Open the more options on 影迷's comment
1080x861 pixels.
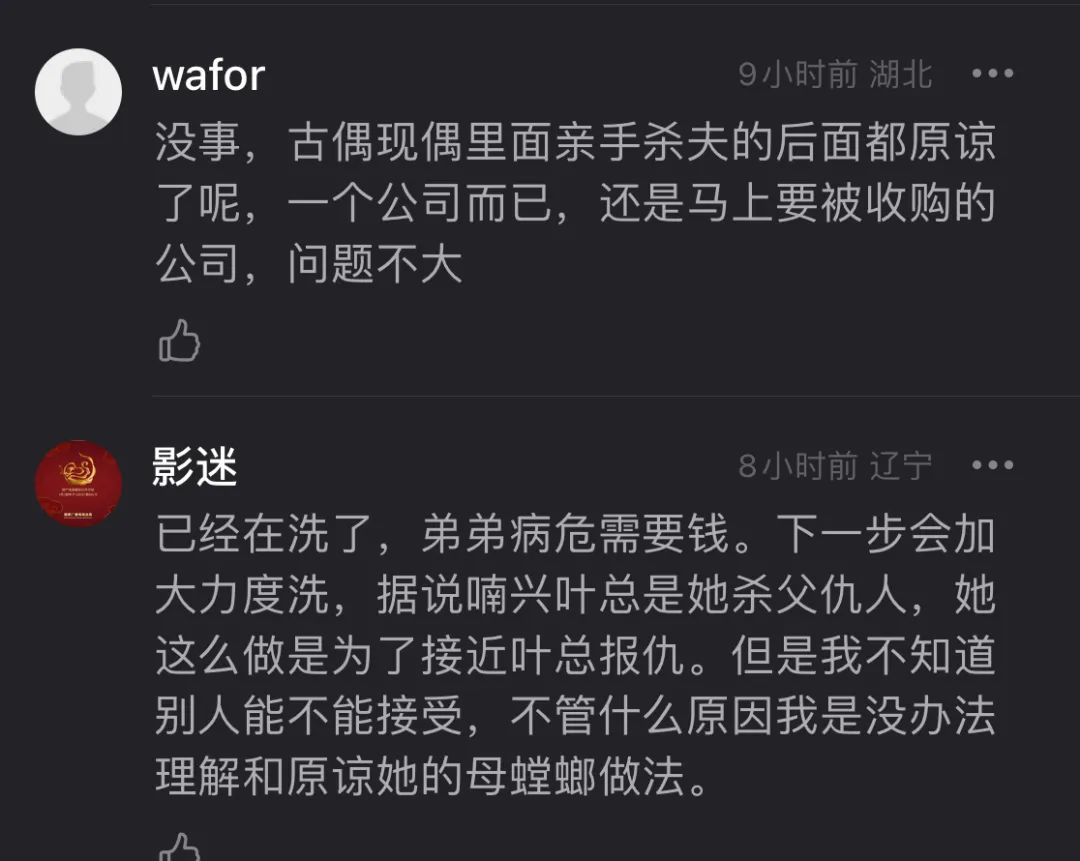pos(992,465)
